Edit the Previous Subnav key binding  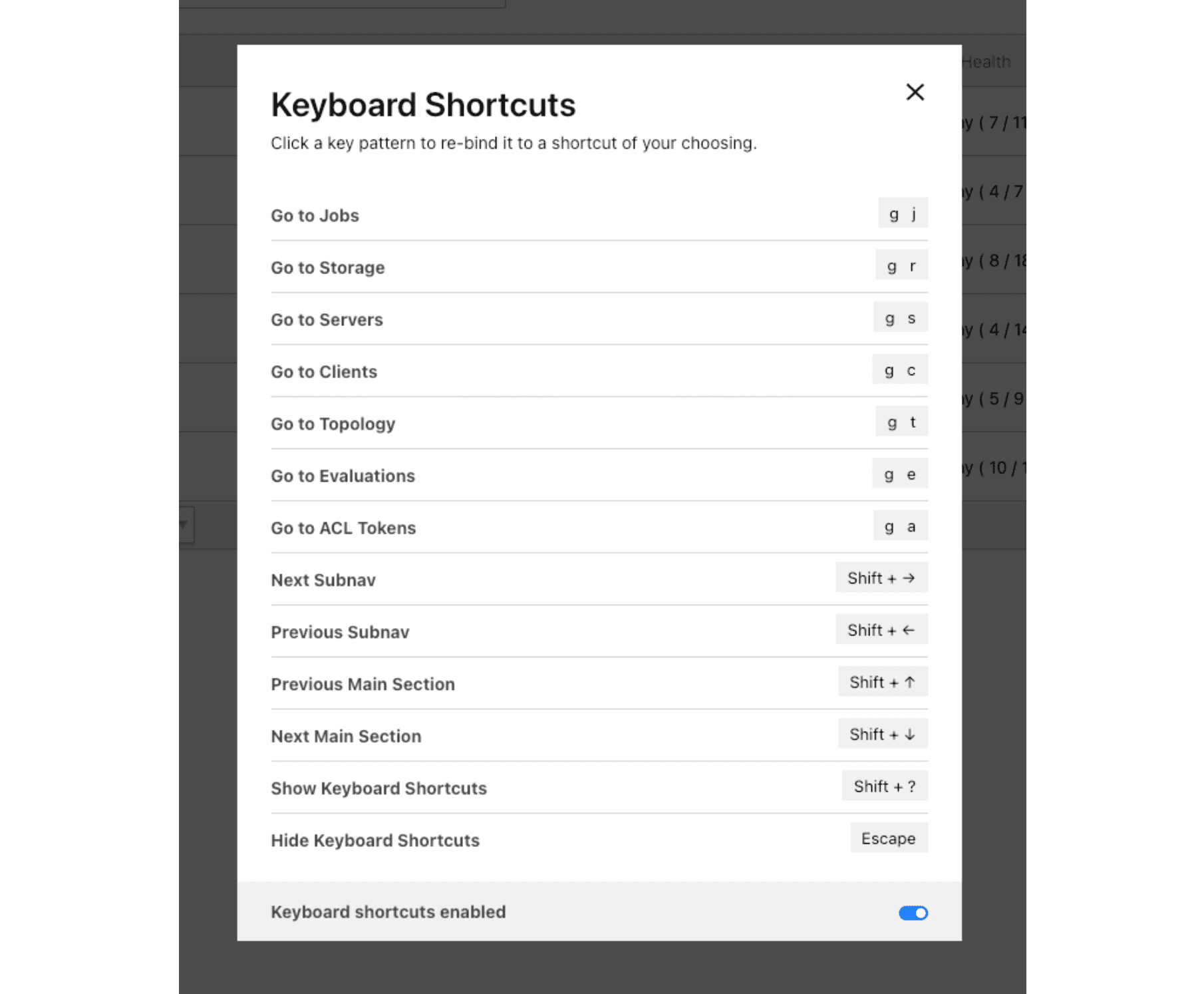tap(881, 629)
